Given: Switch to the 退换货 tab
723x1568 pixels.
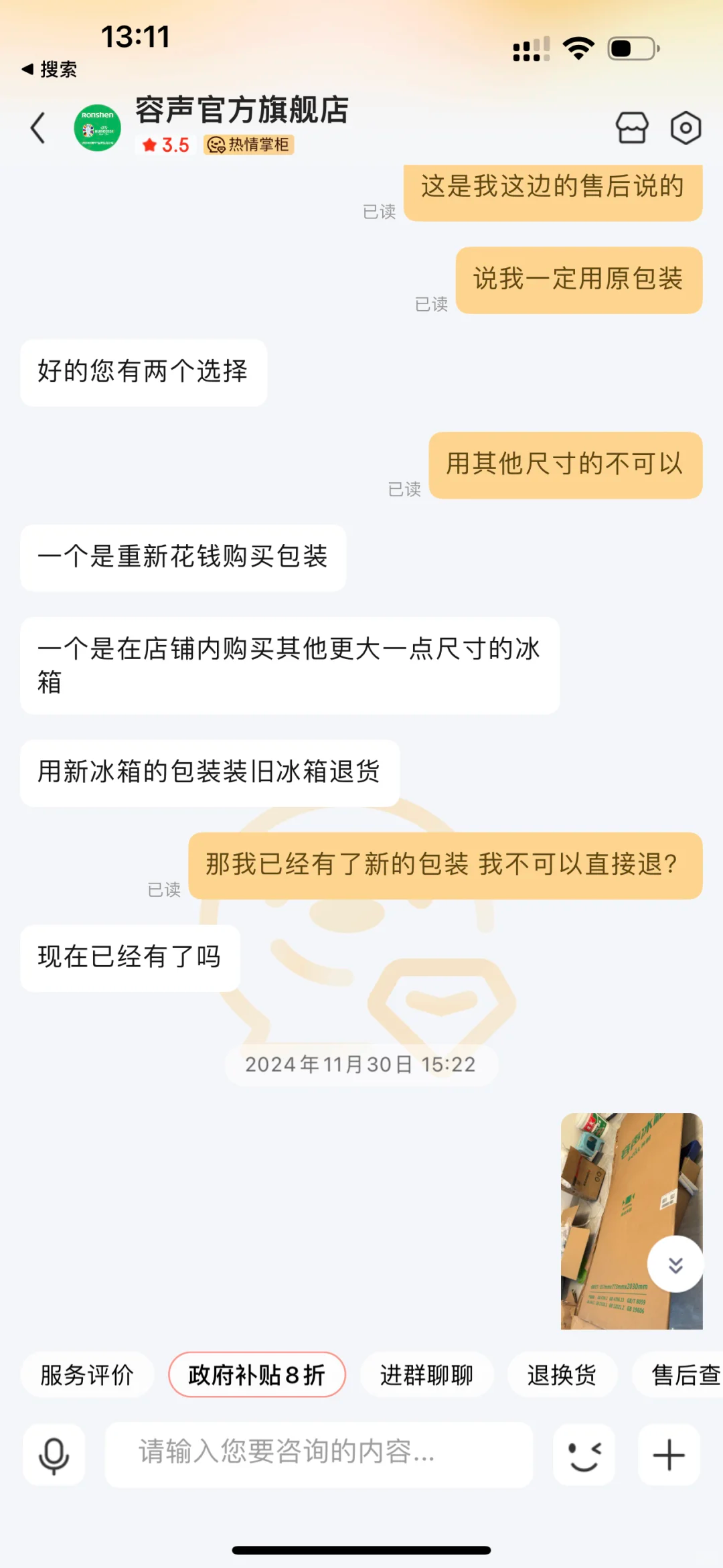Looking at the screenshot, I should coord(562,1374).
